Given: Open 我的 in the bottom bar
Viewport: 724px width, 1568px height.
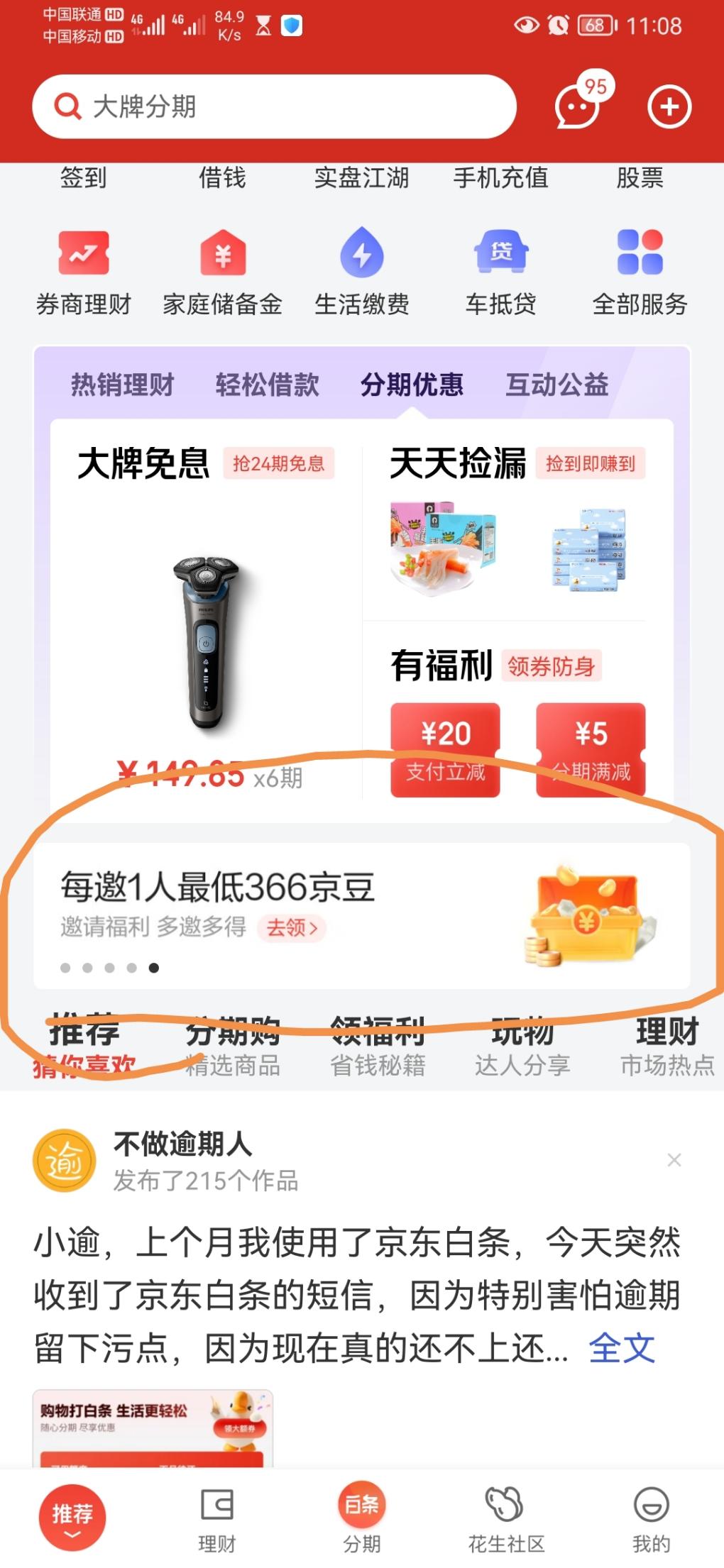Looking at the screenshot, I should (x=651, y=1518).
